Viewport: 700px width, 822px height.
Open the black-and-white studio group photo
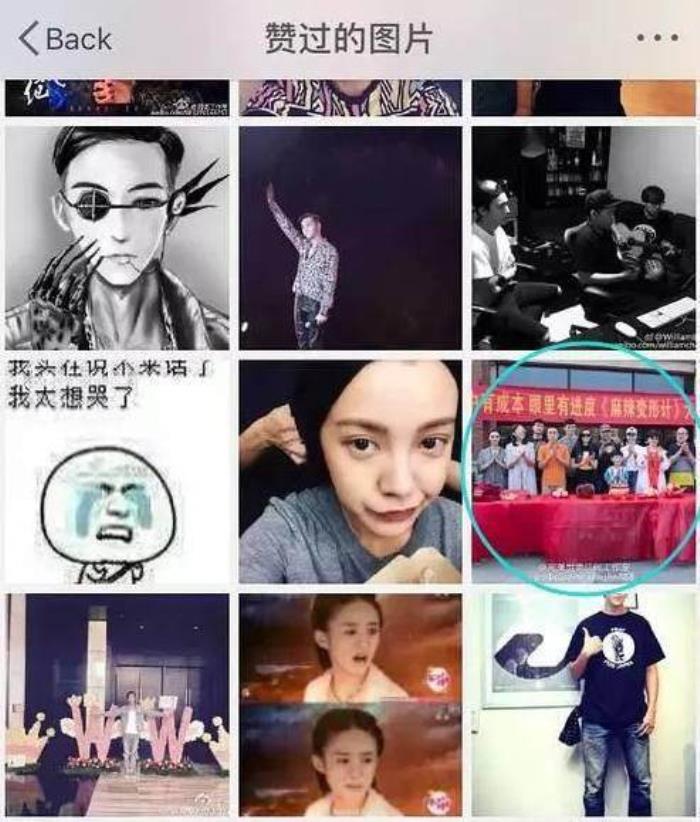pos(583,237)
